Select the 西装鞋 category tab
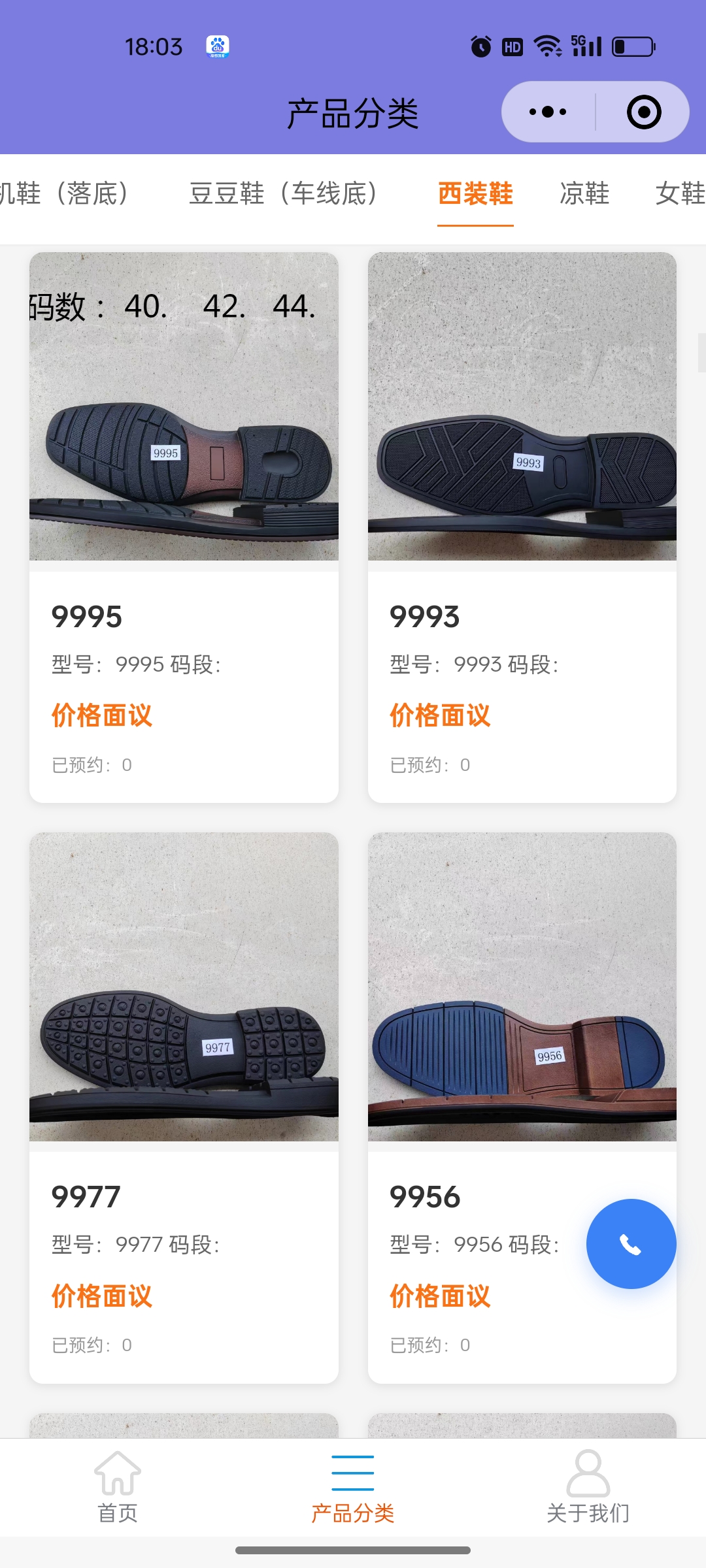This screenshot has height=1568, width=706. tap(475, 194)
